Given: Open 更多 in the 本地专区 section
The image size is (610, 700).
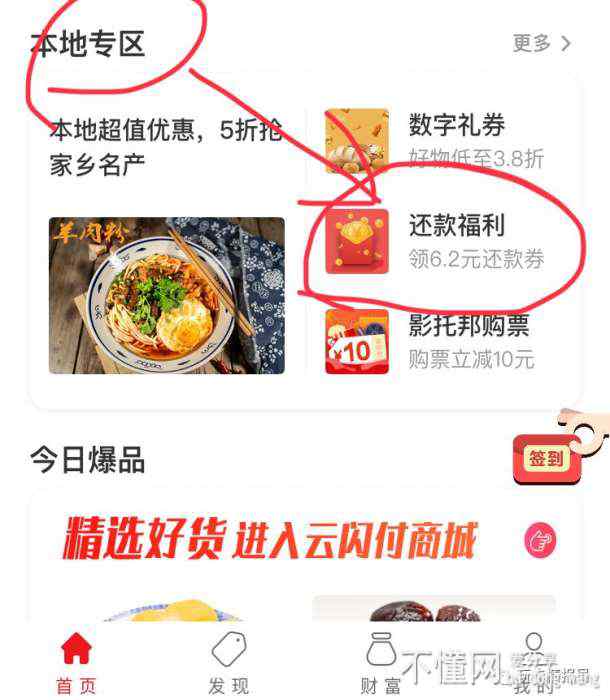Looking at the screenshot, I should point(541,44).
